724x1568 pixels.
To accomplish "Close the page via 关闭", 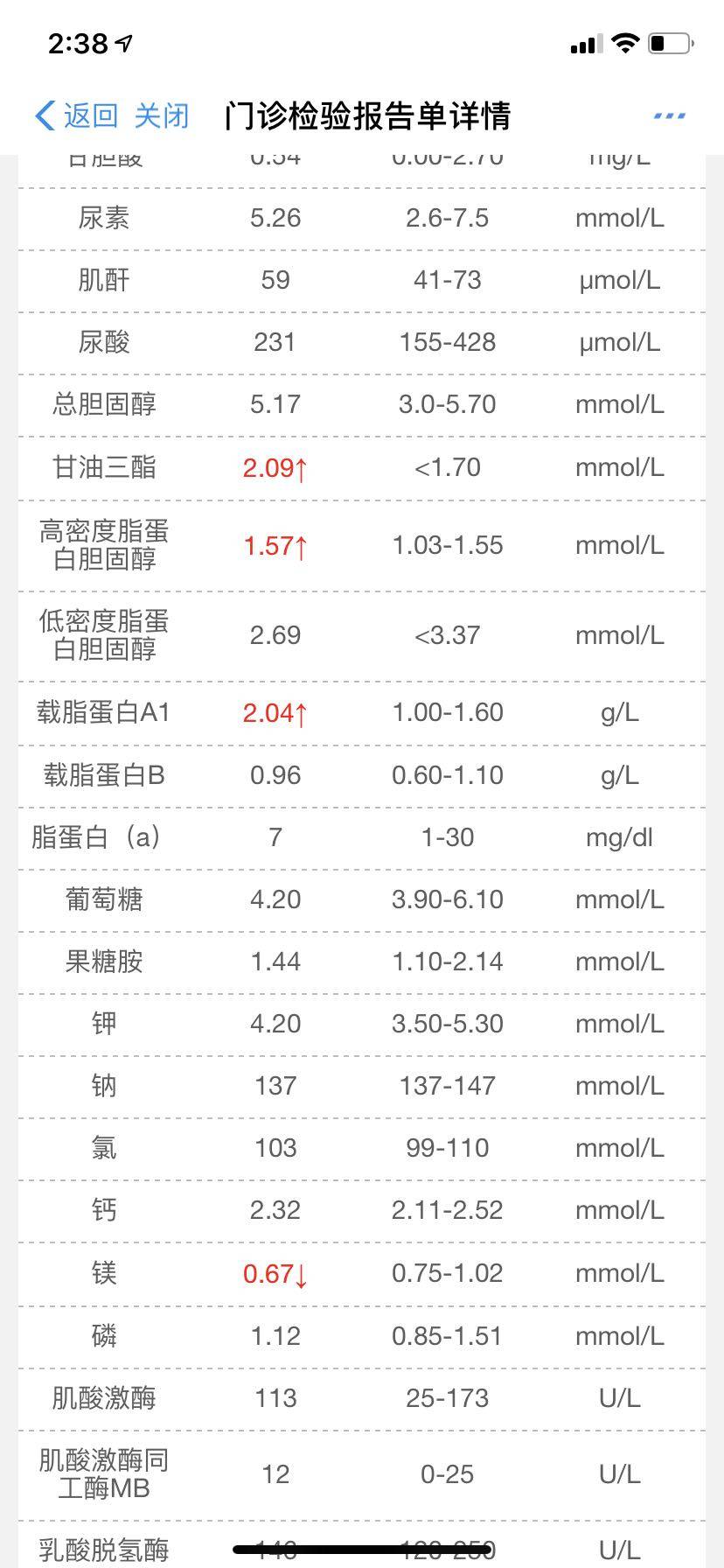I will click(x=162, y=115).
